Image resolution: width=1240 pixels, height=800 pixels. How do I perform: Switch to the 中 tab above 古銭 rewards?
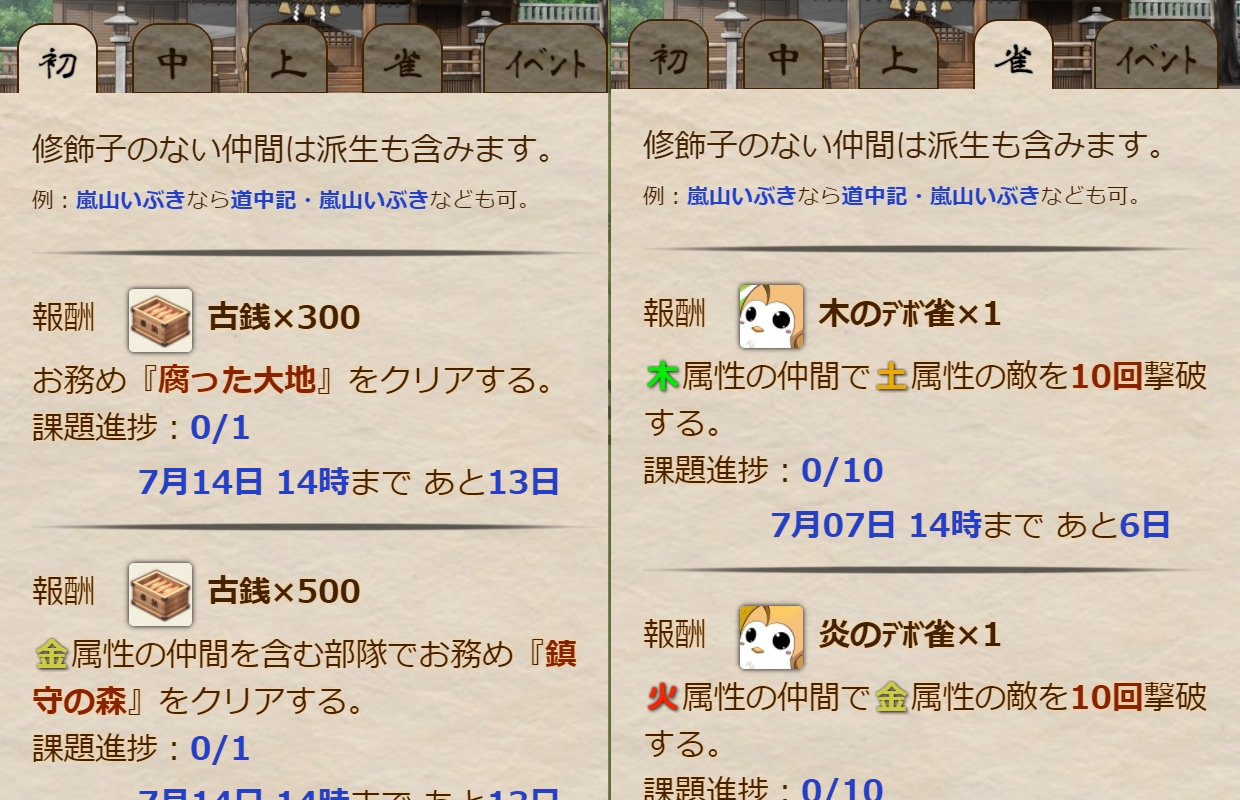(172, 63)
